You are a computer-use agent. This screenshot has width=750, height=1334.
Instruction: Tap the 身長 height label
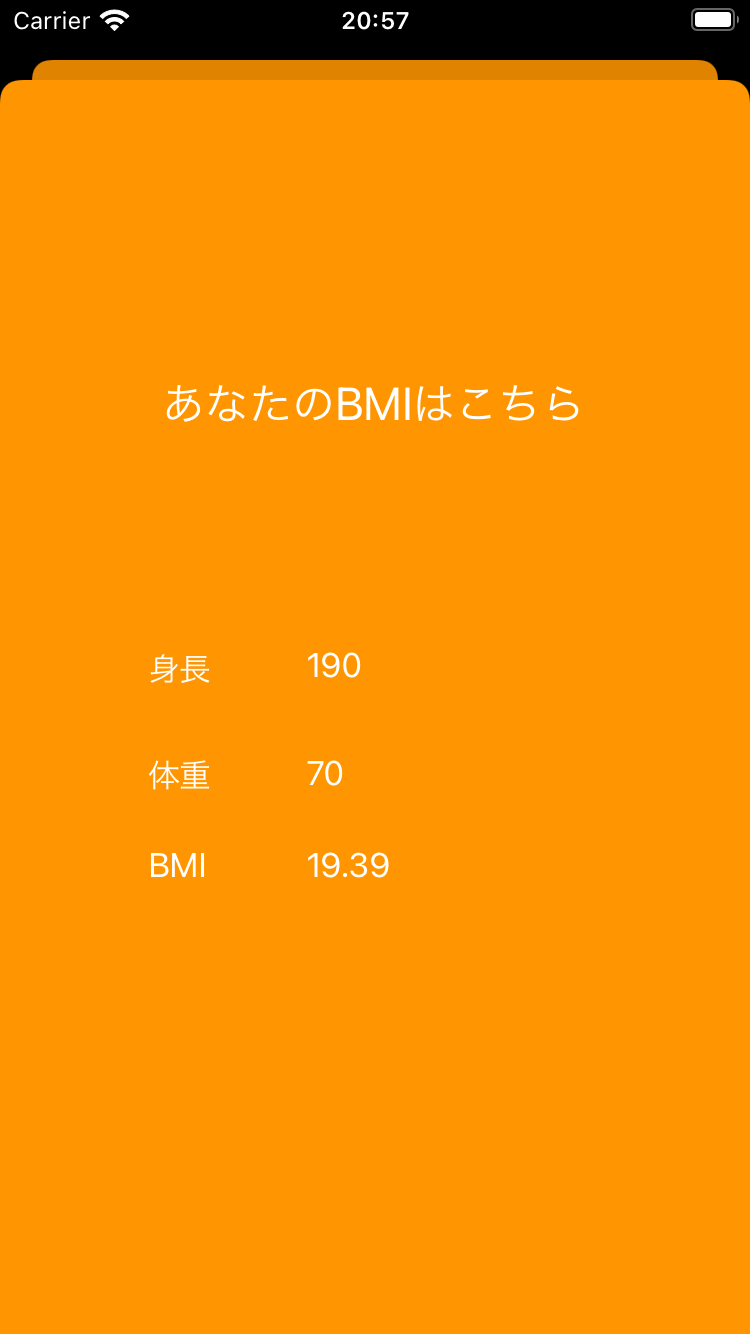coord(181,670)
